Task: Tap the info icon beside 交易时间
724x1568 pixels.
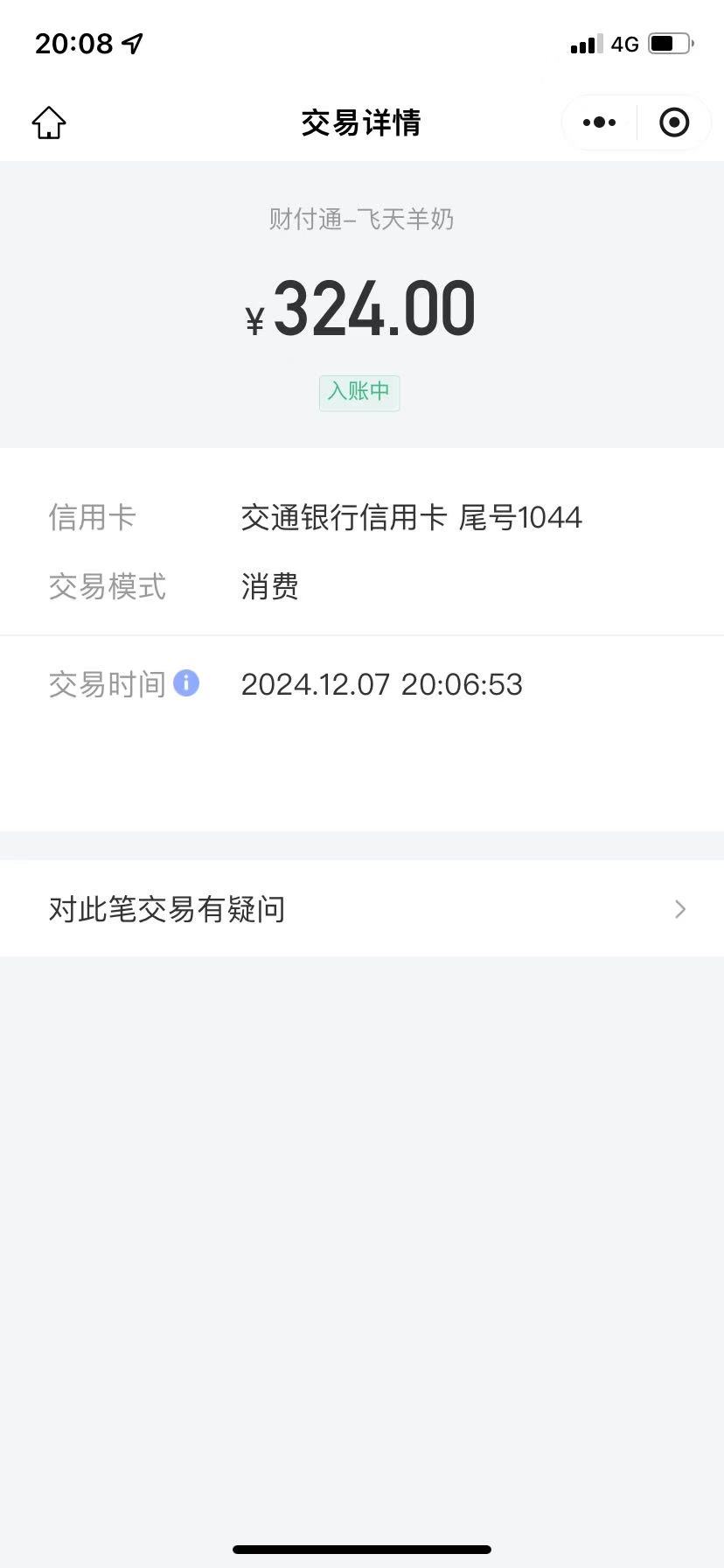Action: tap(186, 683)
